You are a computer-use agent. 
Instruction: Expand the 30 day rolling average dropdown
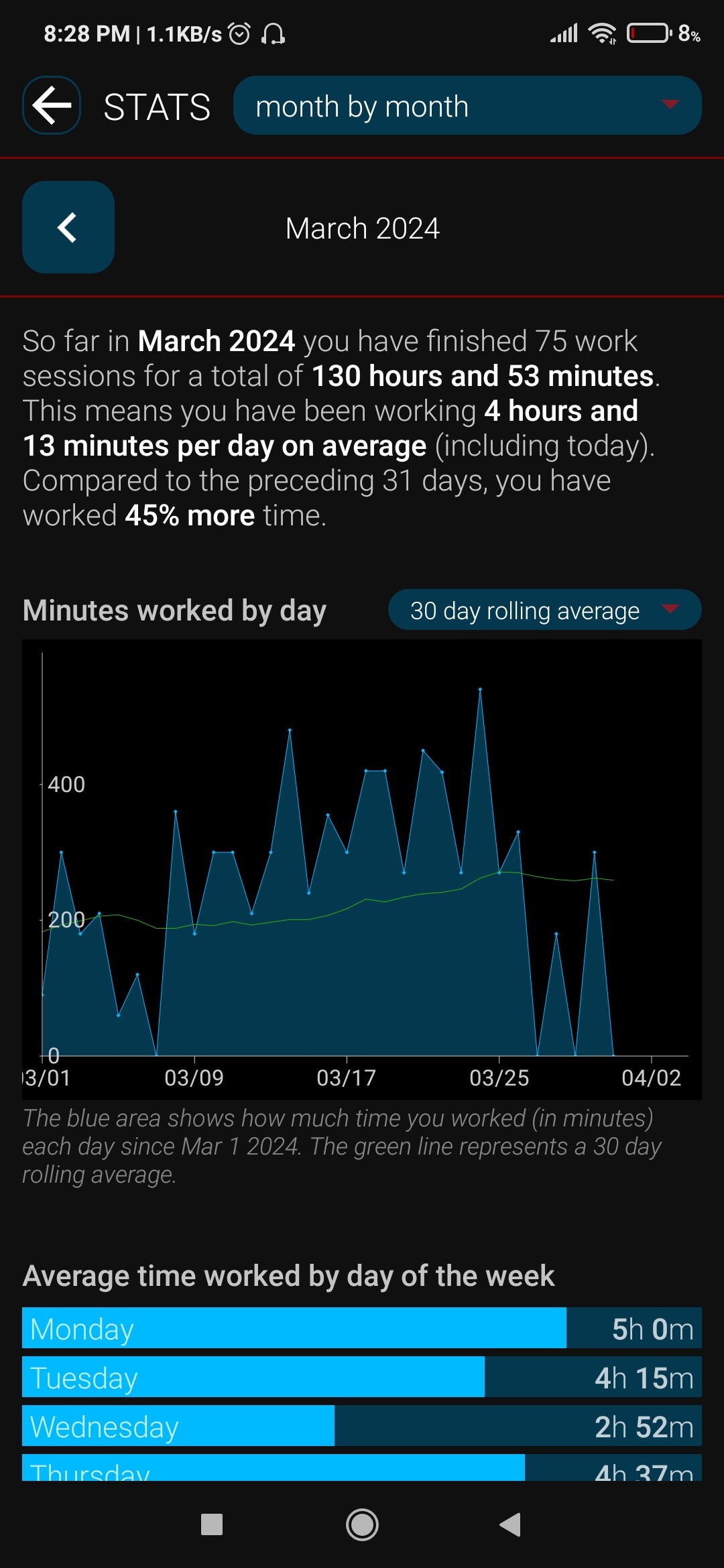545,610
